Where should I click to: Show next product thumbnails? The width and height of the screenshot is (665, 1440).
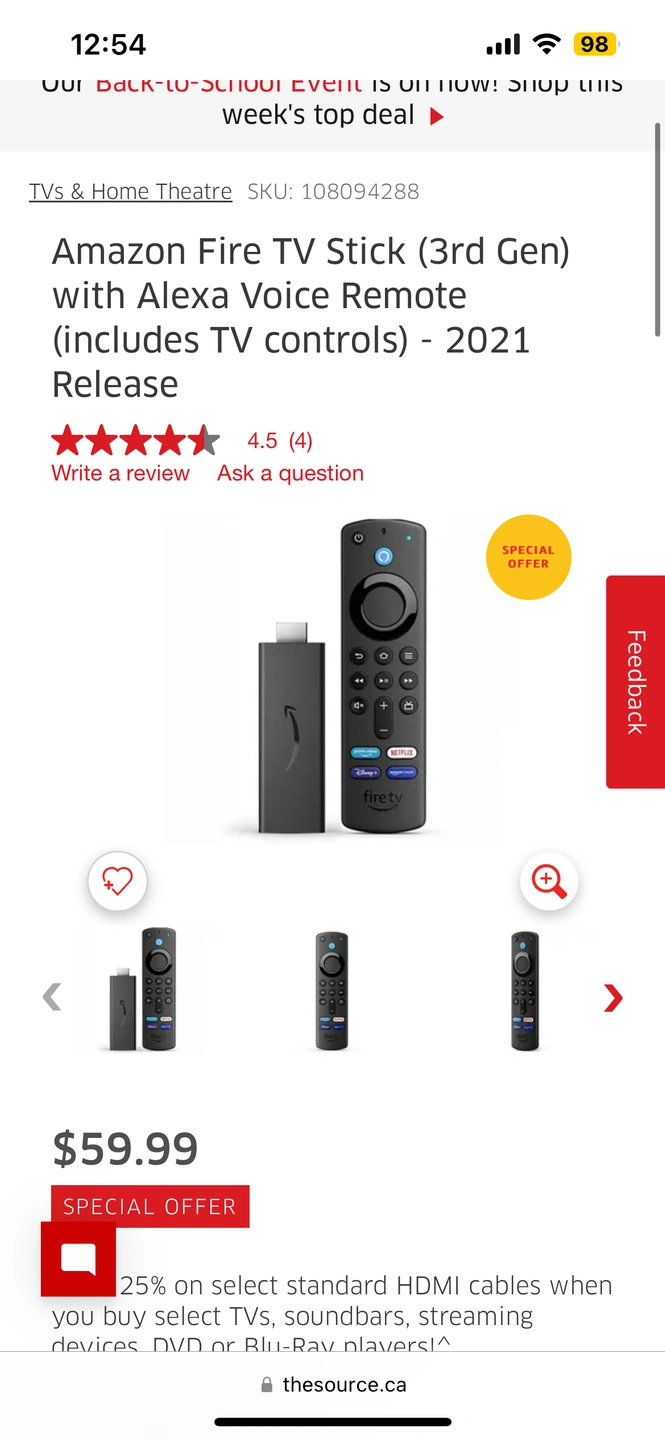(613, 997)
